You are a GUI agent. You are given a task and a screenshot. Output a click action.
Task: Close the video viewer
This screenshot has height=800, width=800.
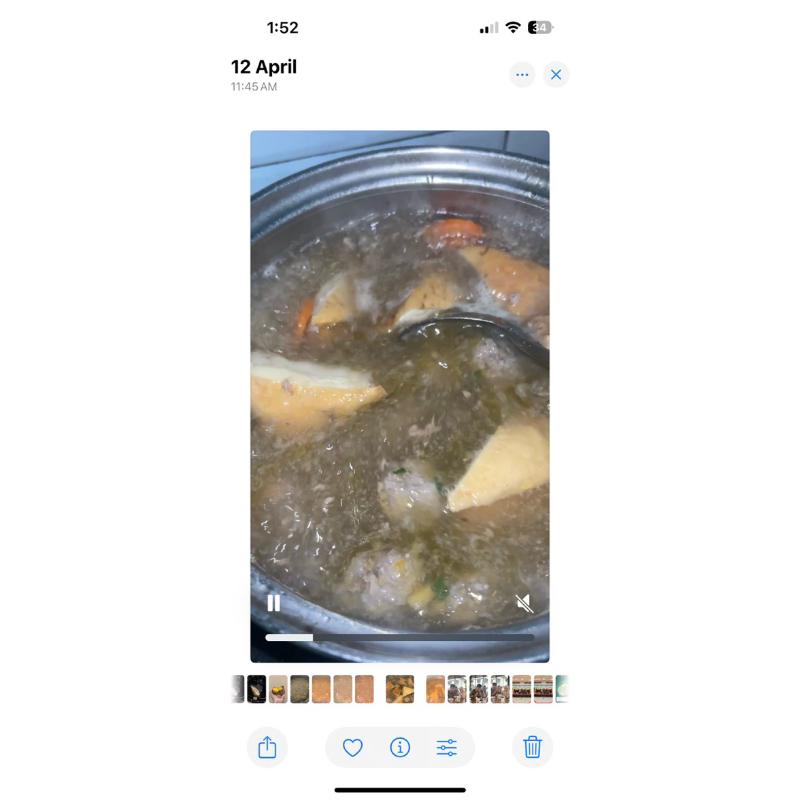[x=556, y=74]
